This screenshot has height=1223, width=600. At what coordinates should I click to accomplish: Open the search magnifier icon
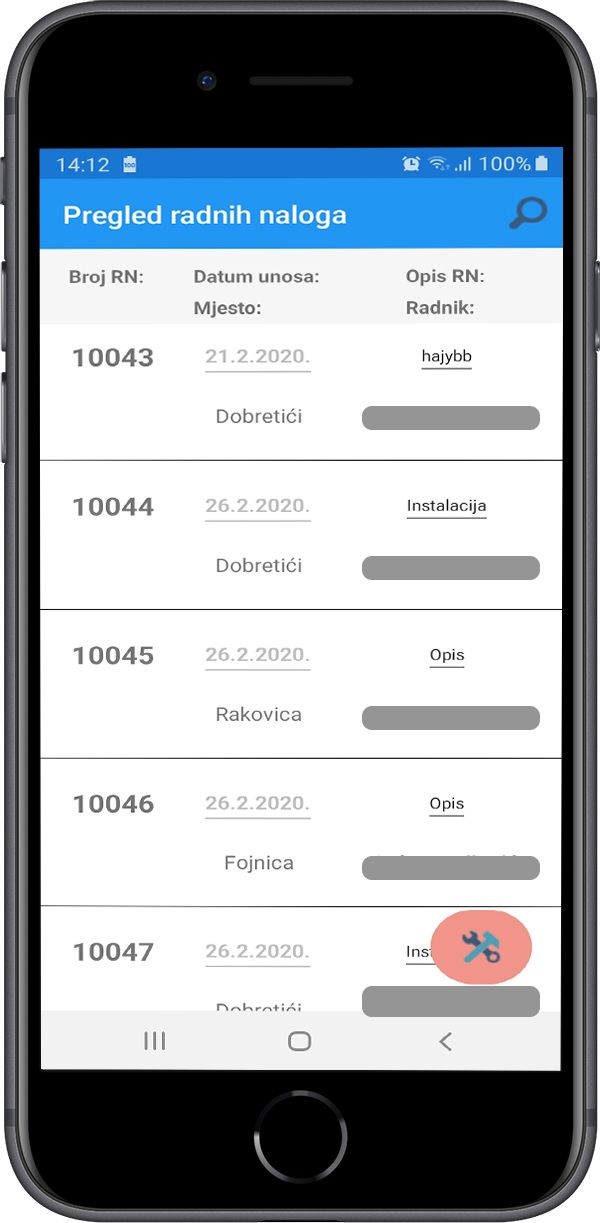(527, 213)
